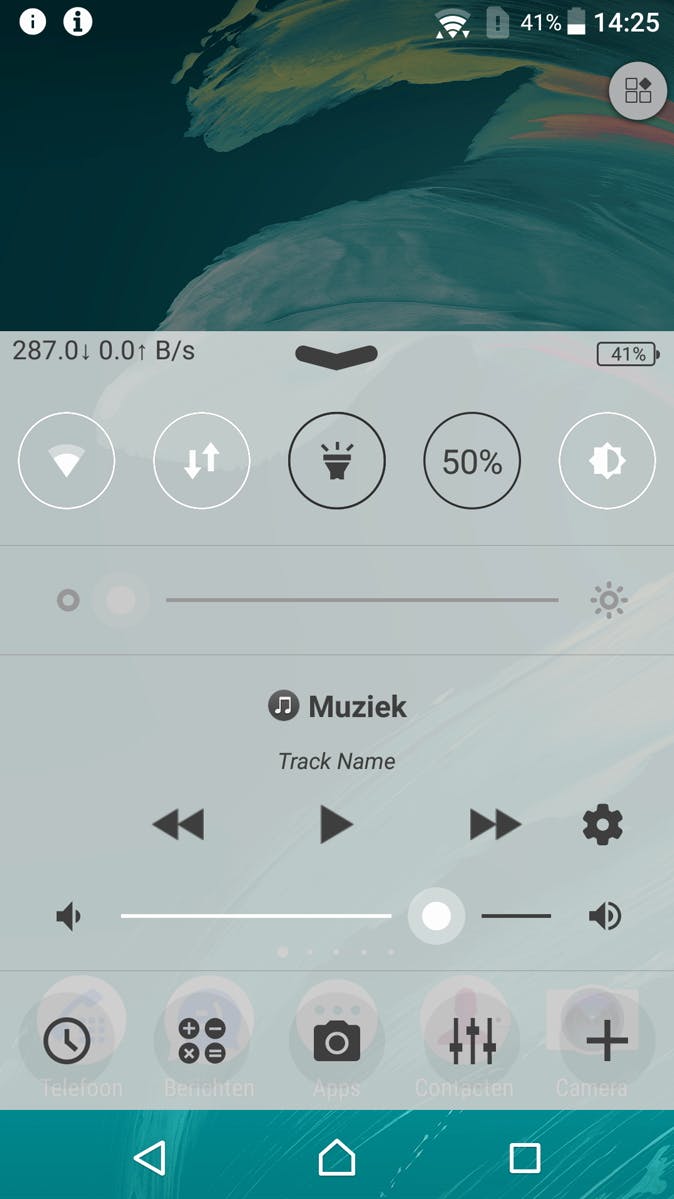Tap the 50% brightness preset

(x=472, y=461)
